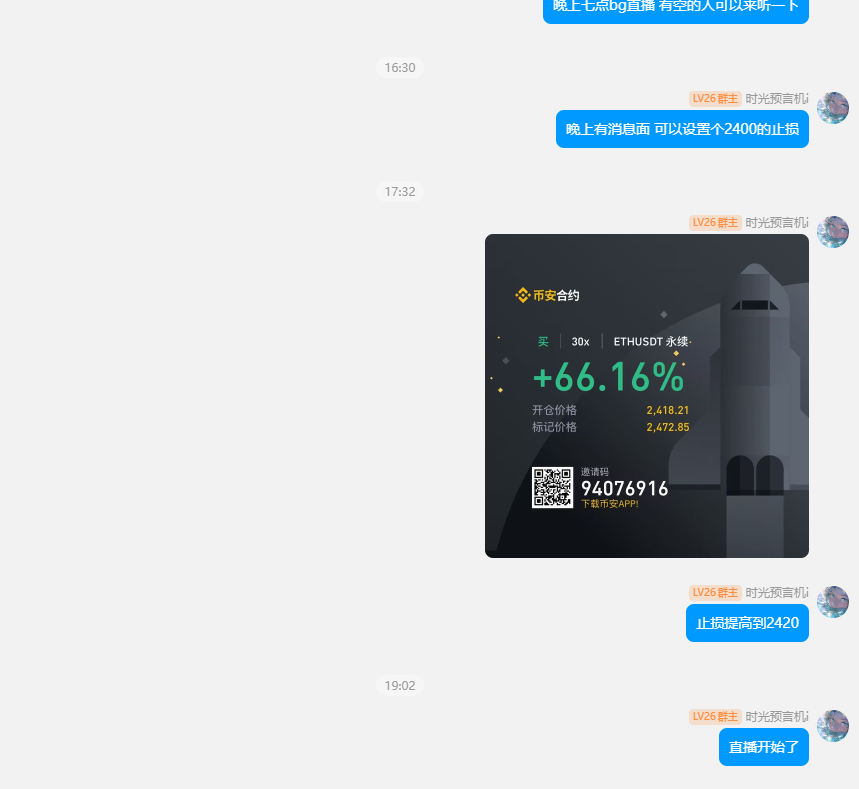Viewport: 859px width, 789px height.
Task: Open sender avatar beside "直播开始了" message
Action: [832, 726]
